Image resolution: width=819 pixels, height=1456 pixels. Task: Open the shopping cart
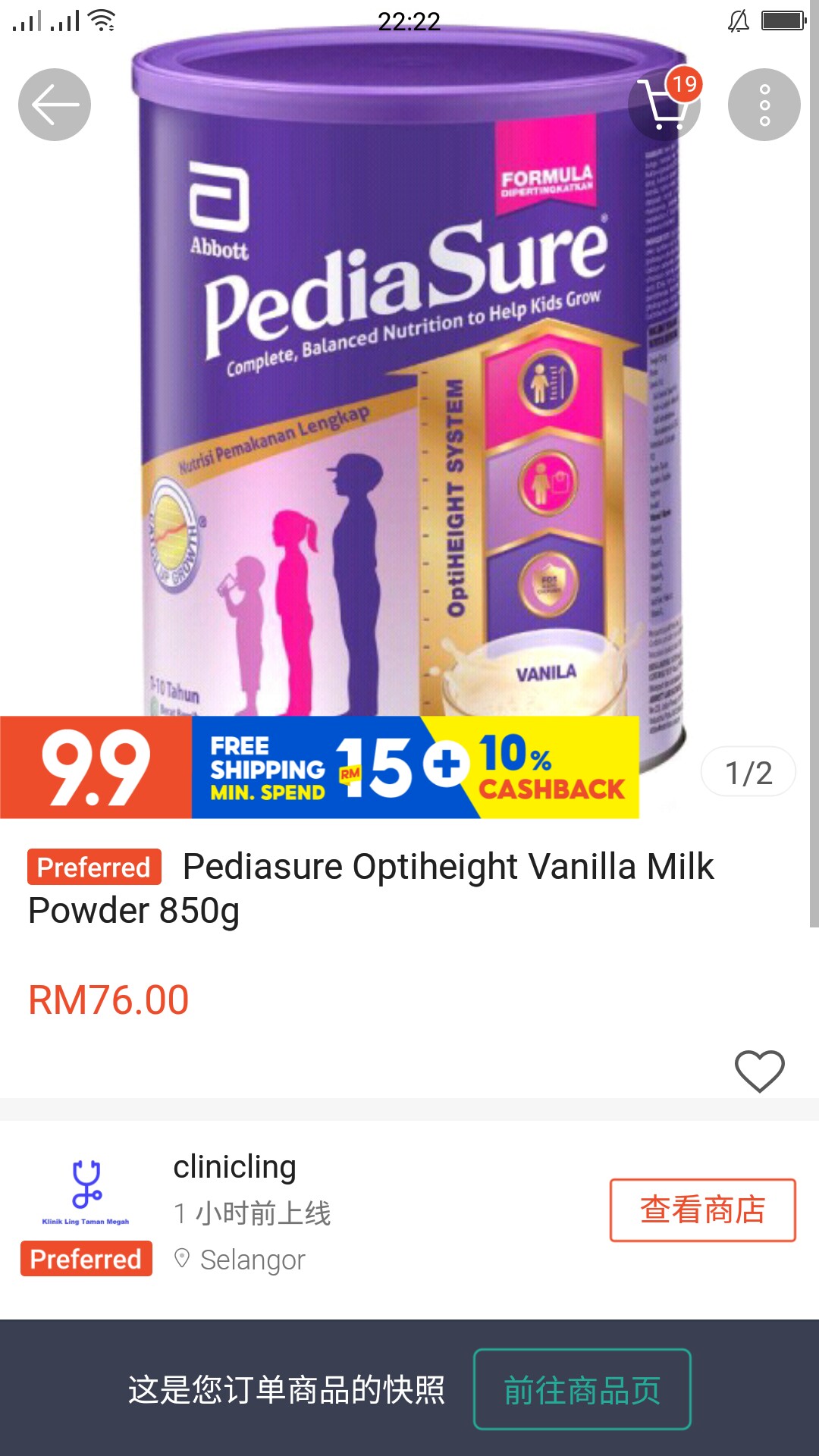click(664, 105)
